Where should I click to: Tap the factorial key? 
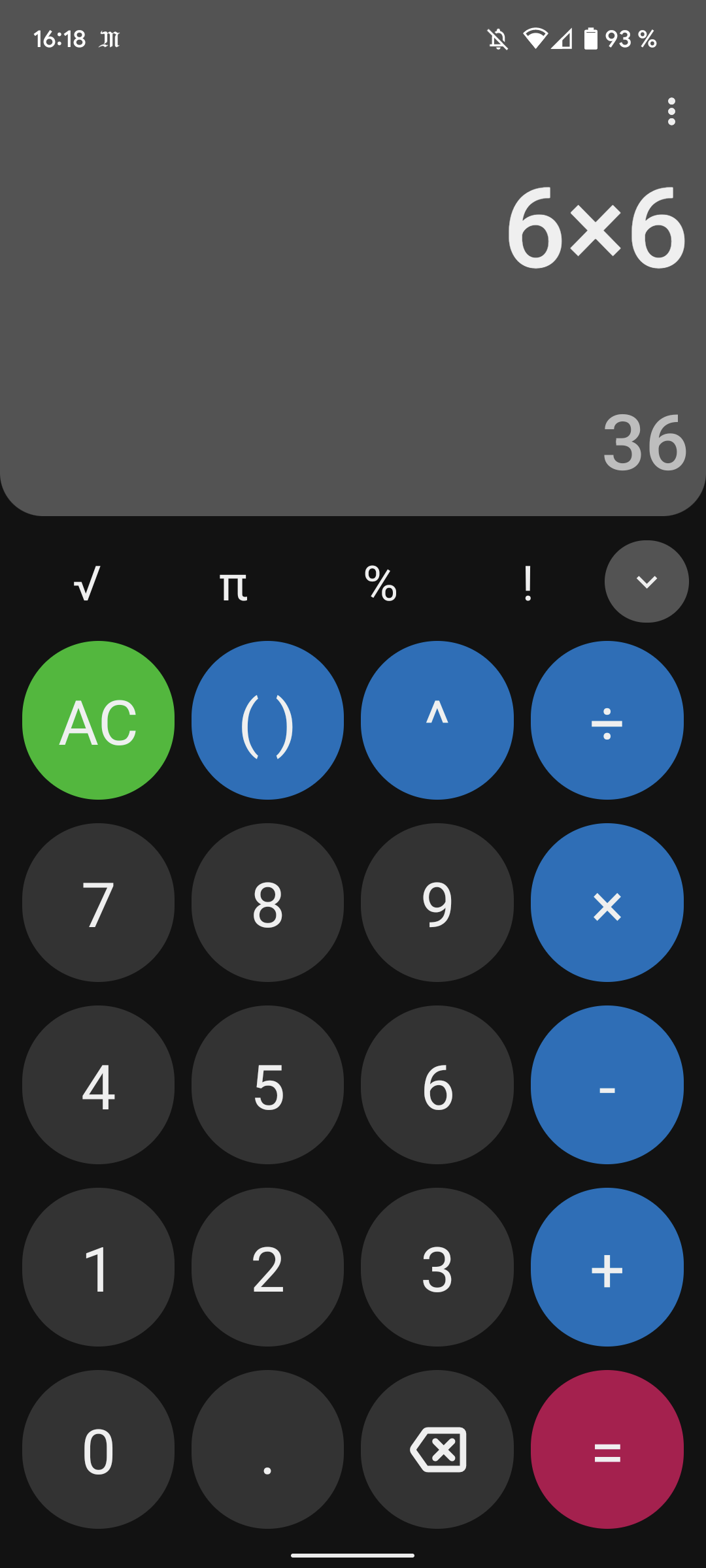528,583
